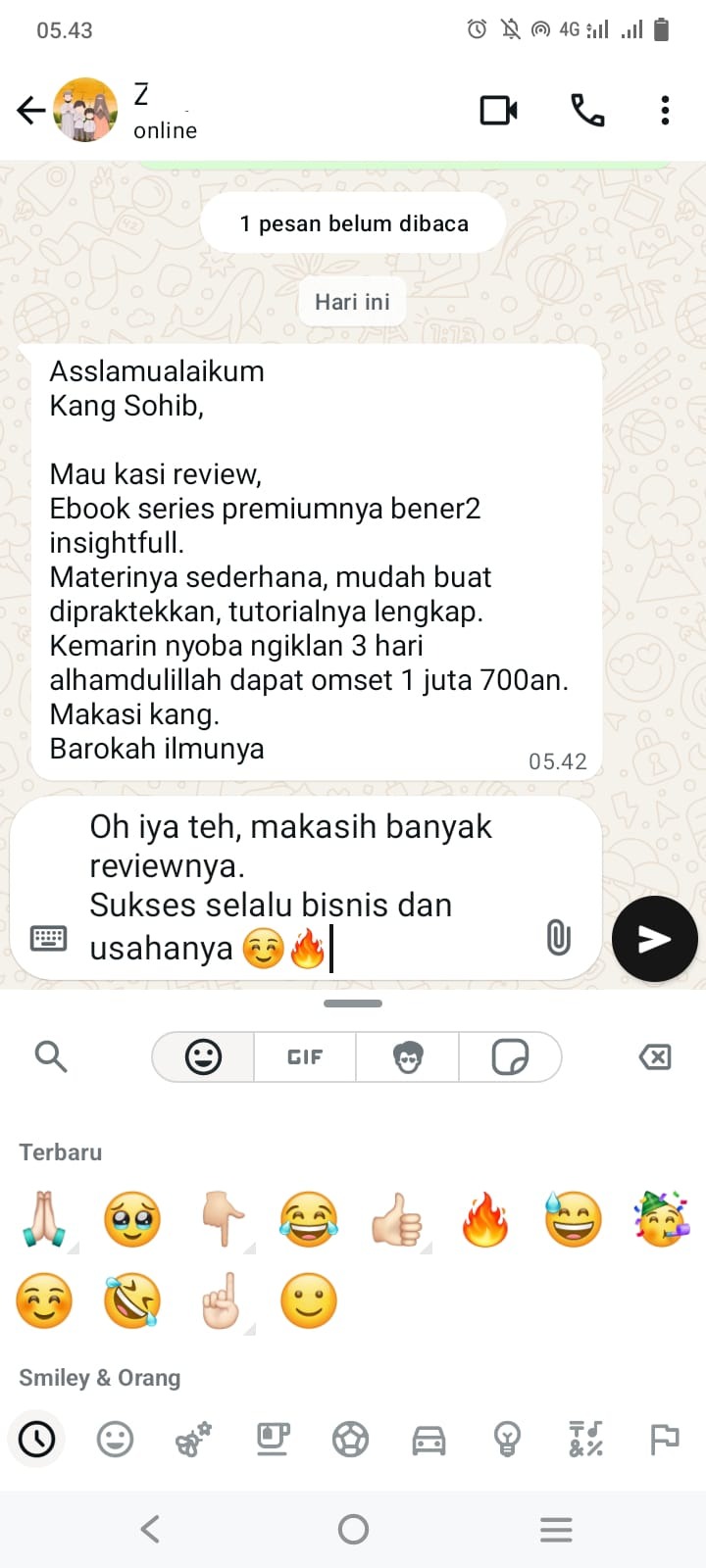
Task: Switch to the GIF tab
Action: click(x=305, y=1056)
